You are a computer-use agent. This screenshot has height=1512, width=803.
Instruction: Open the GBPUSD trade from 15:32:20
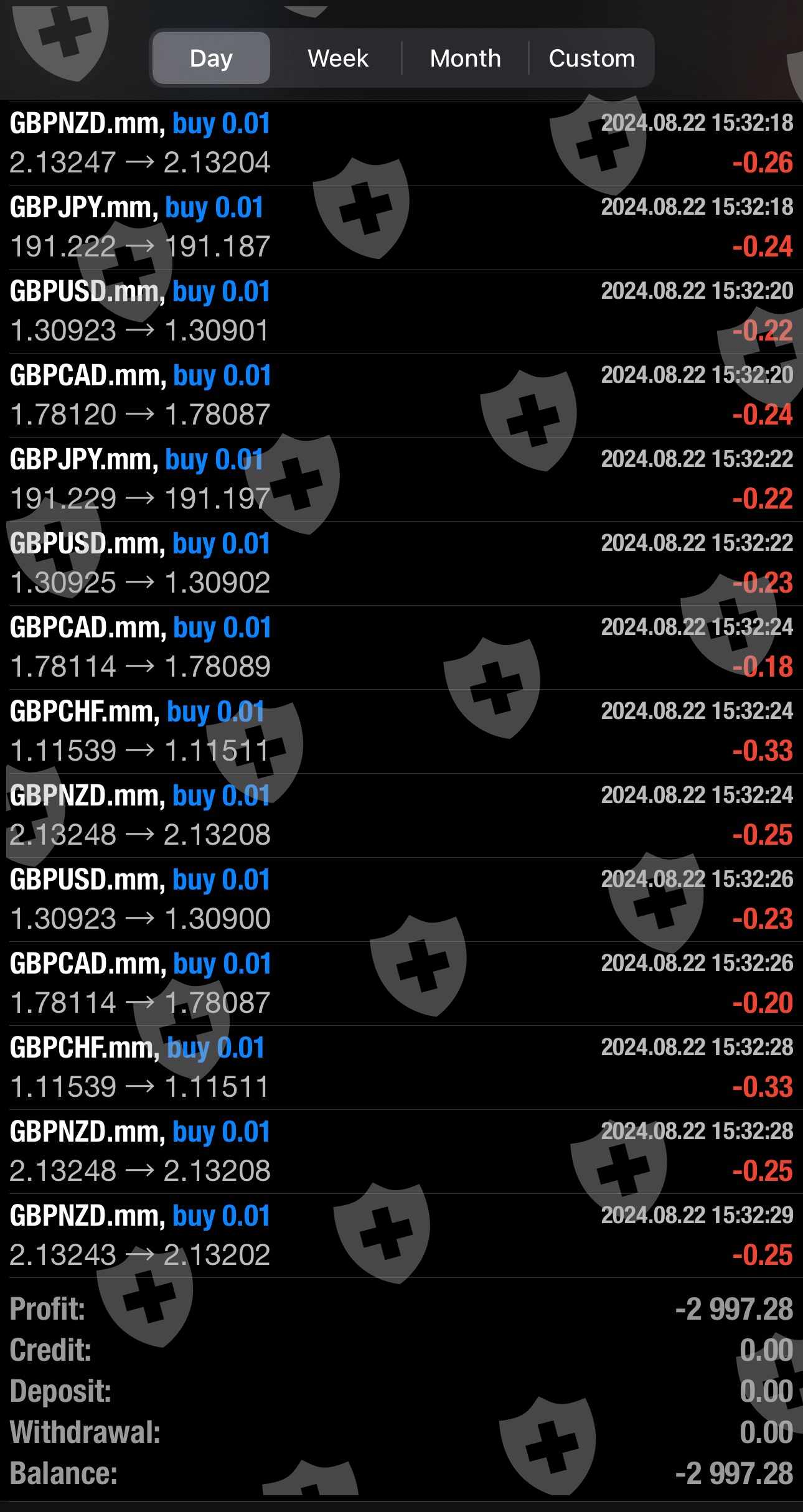(401, 311)
